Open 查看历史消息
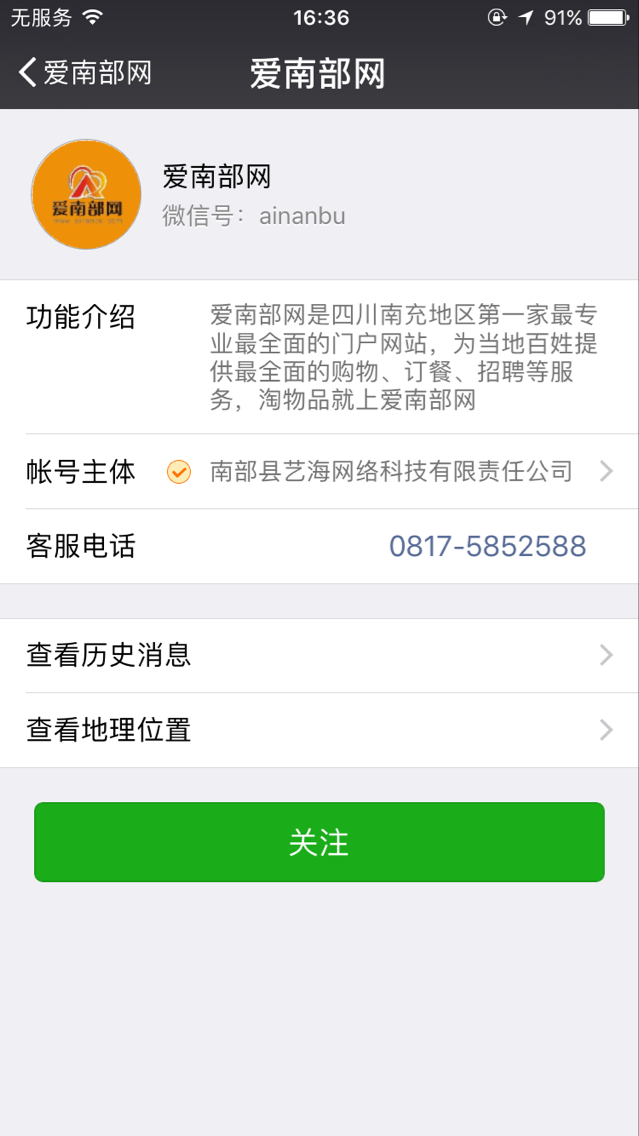This screenshot has height=1136, width=639. [x=319, y=656]
